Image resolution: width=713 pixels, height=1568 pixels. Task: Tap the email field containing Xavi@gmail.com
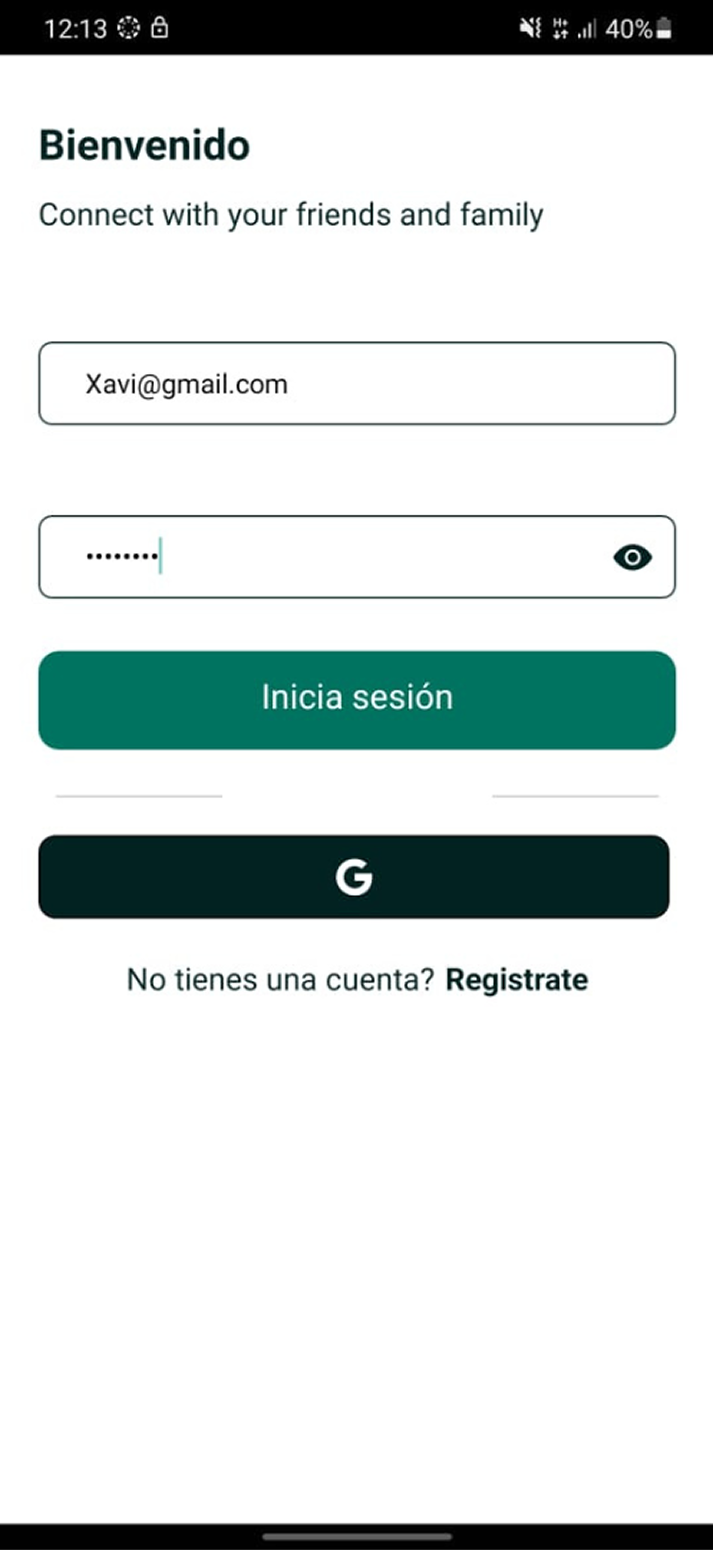pos(356,384)
